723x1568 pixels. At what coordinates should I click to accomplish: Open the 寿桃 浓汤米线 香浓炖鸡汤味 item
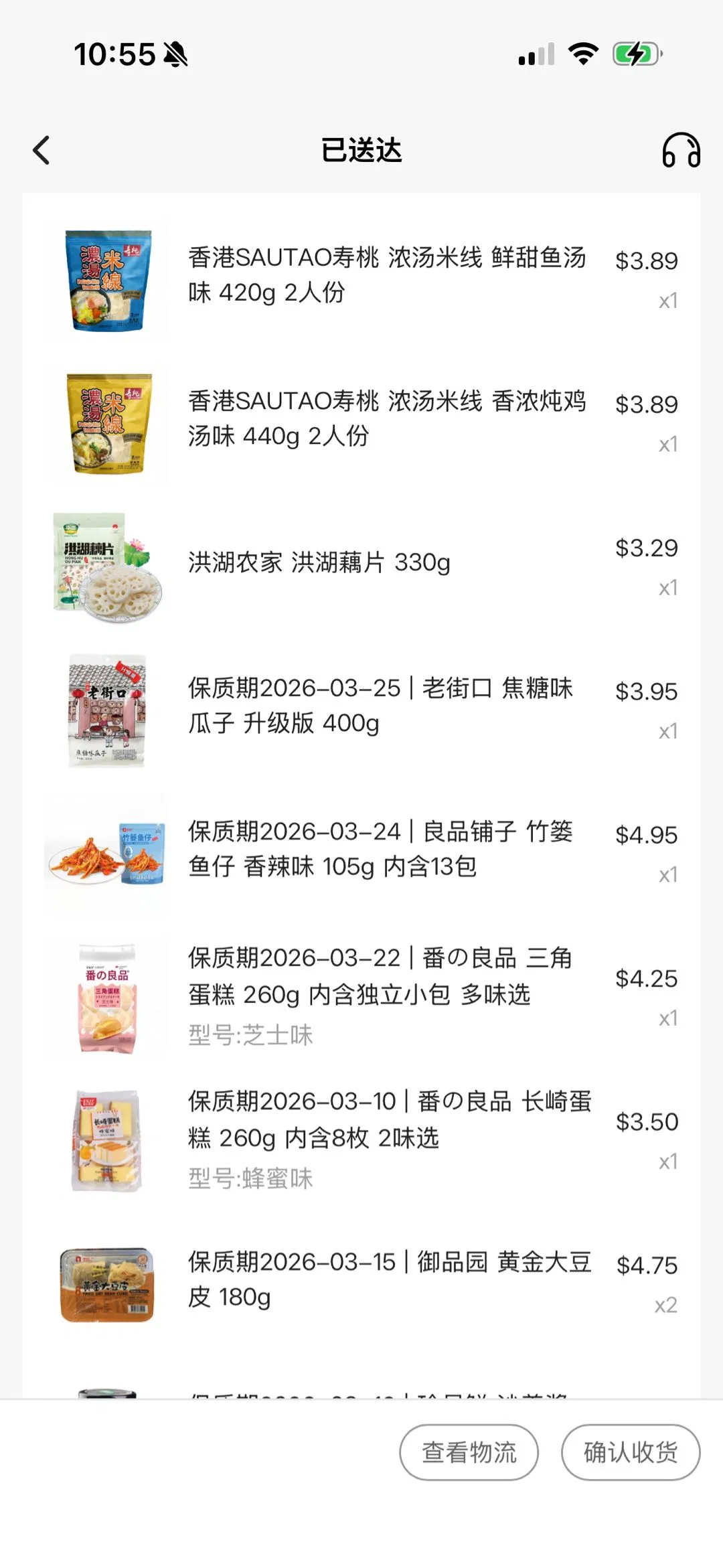coord(386,418)
